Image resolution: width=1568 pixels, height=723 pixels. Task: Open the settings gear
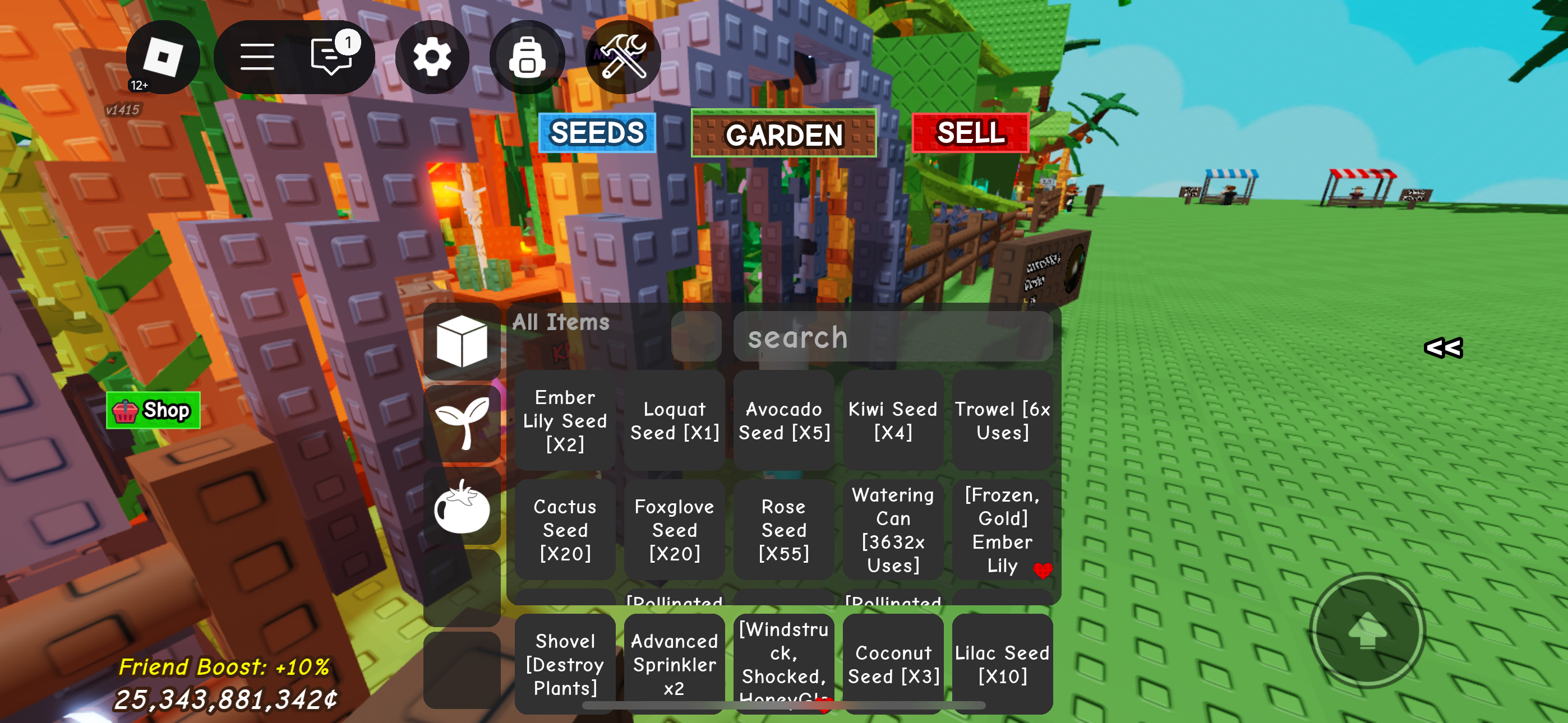(x=432, y=57)
